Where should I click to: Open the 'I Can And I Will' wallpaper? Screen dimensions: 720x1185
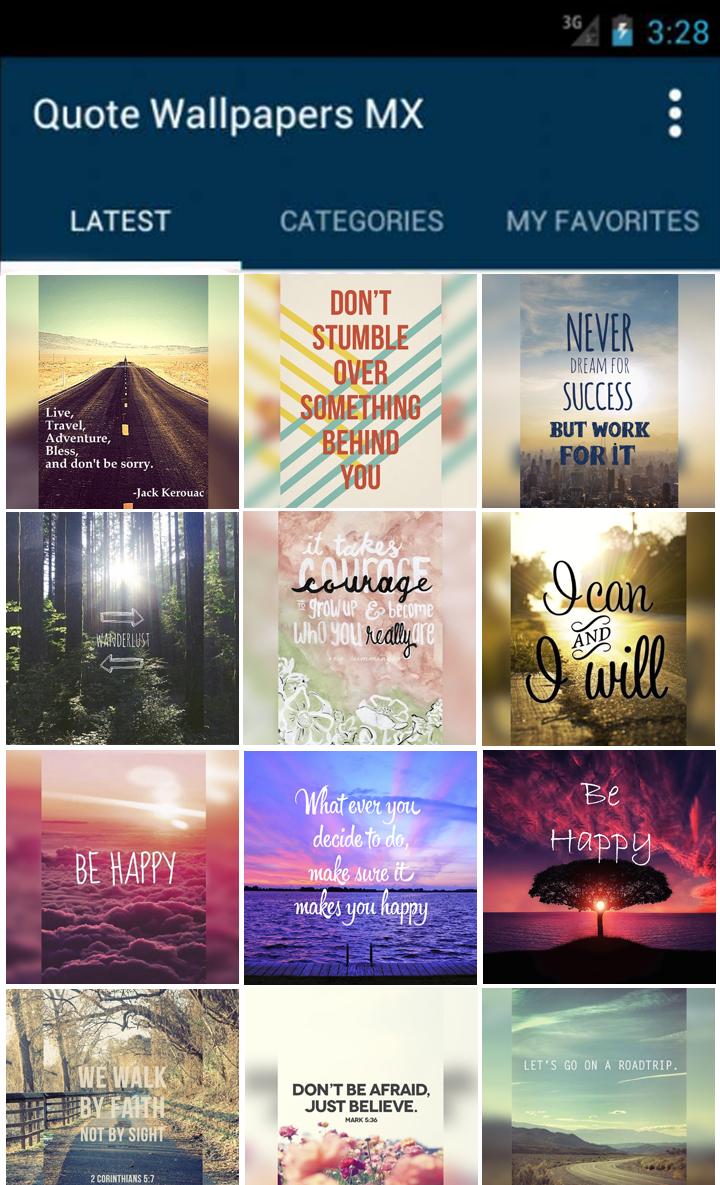(598, 629)
